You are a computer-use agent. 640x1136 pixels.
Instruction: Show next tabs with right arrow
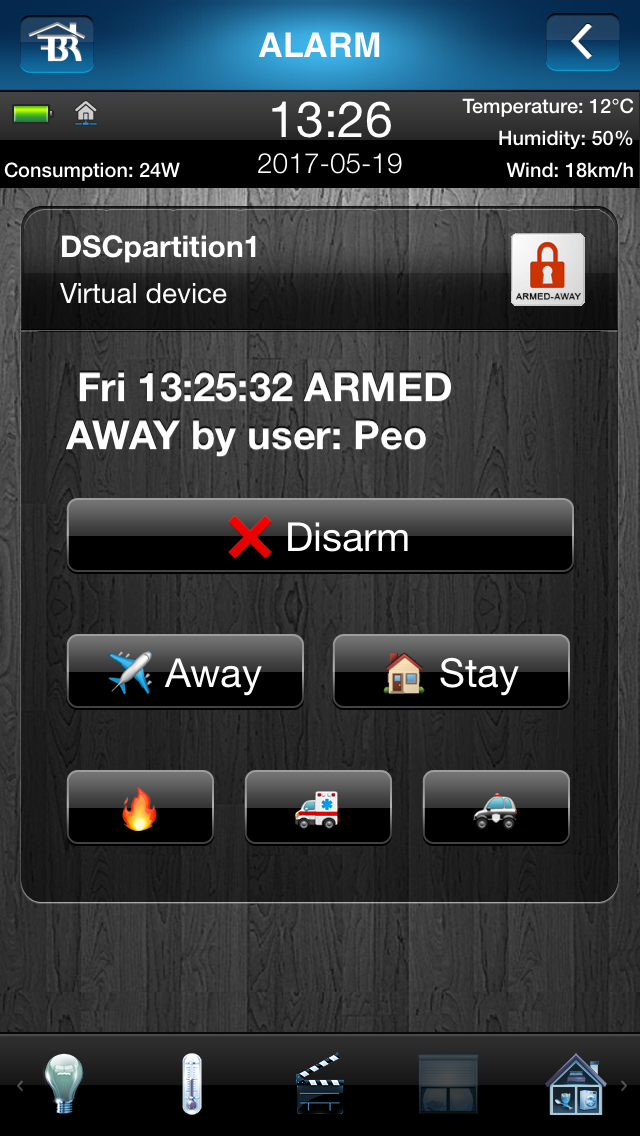[x=625, y=1086]
